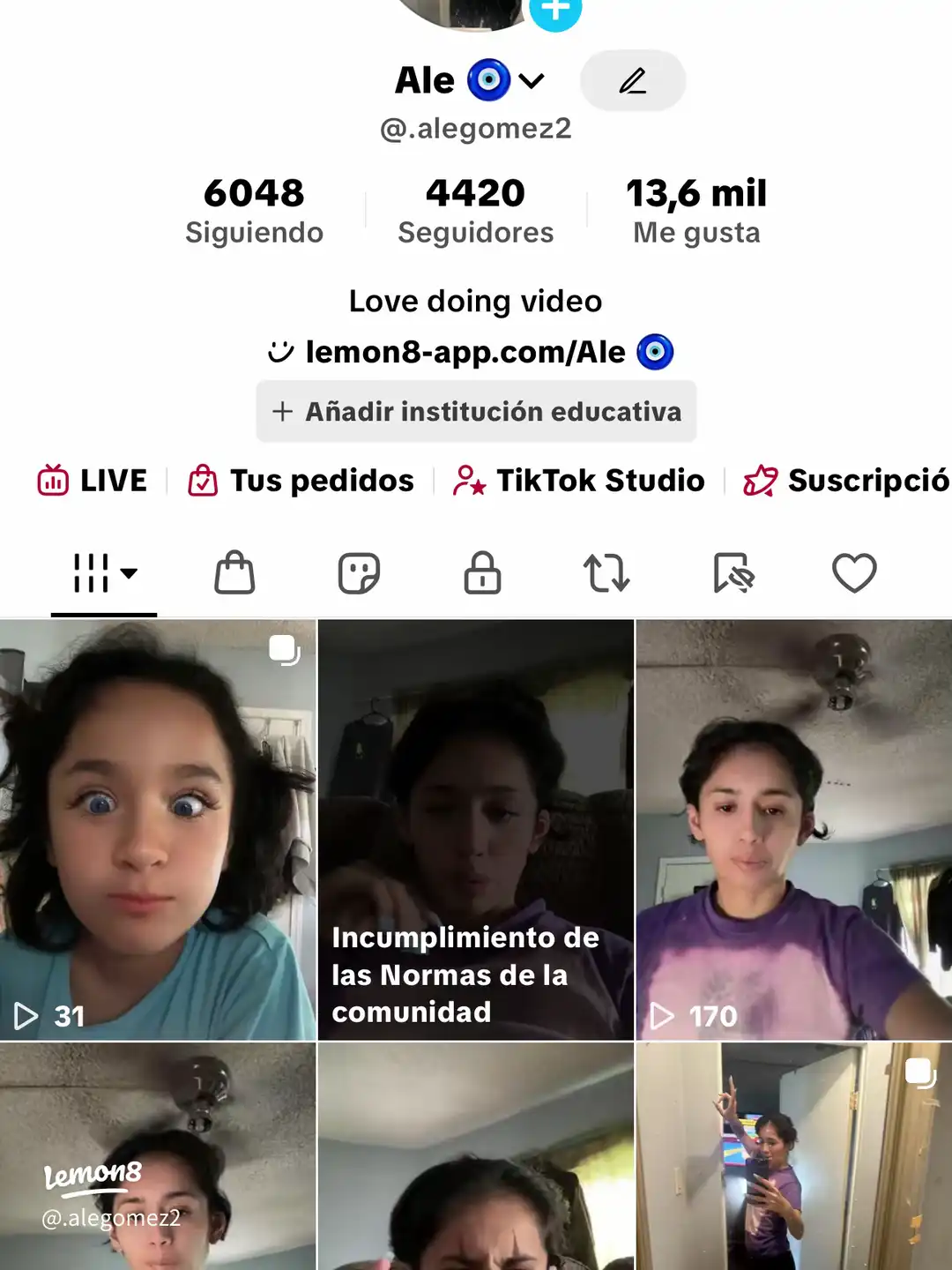Screen dimensions: 952x1270
Task: Launch TikTok Studio
Action: [579, 481]
